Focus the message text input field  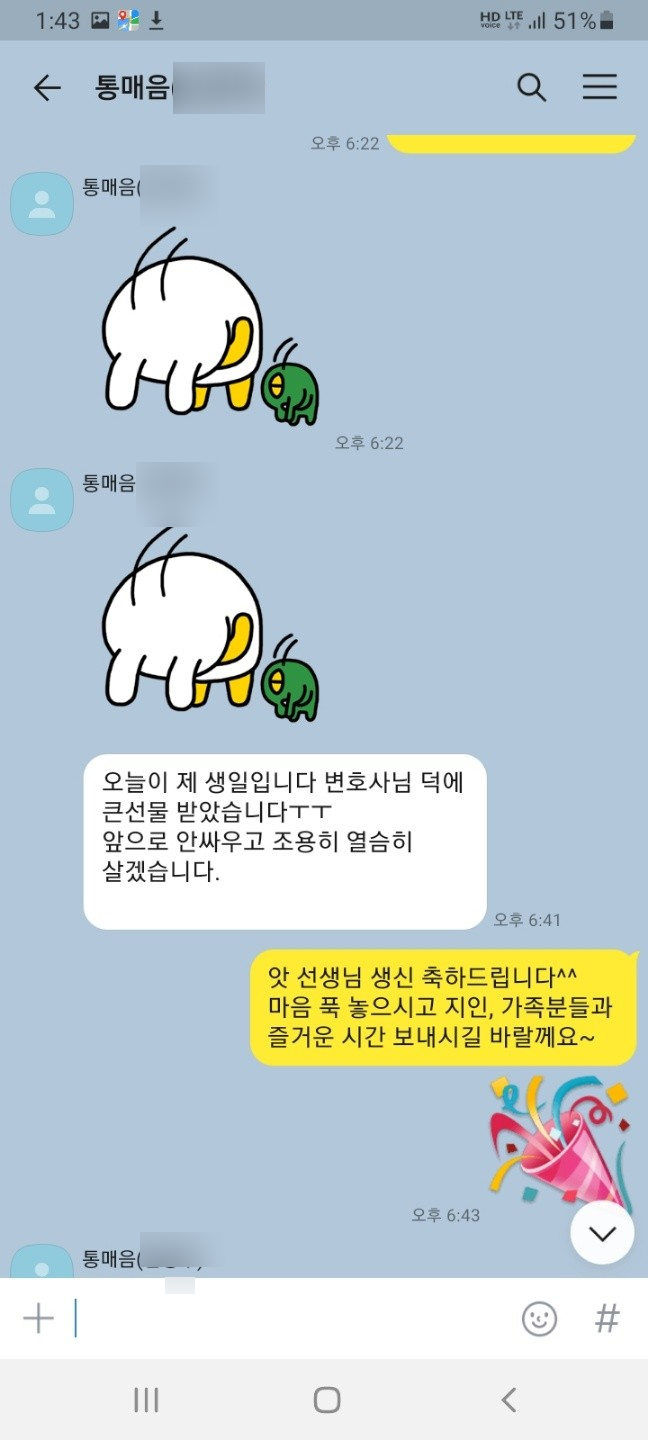coord(290,1319)
